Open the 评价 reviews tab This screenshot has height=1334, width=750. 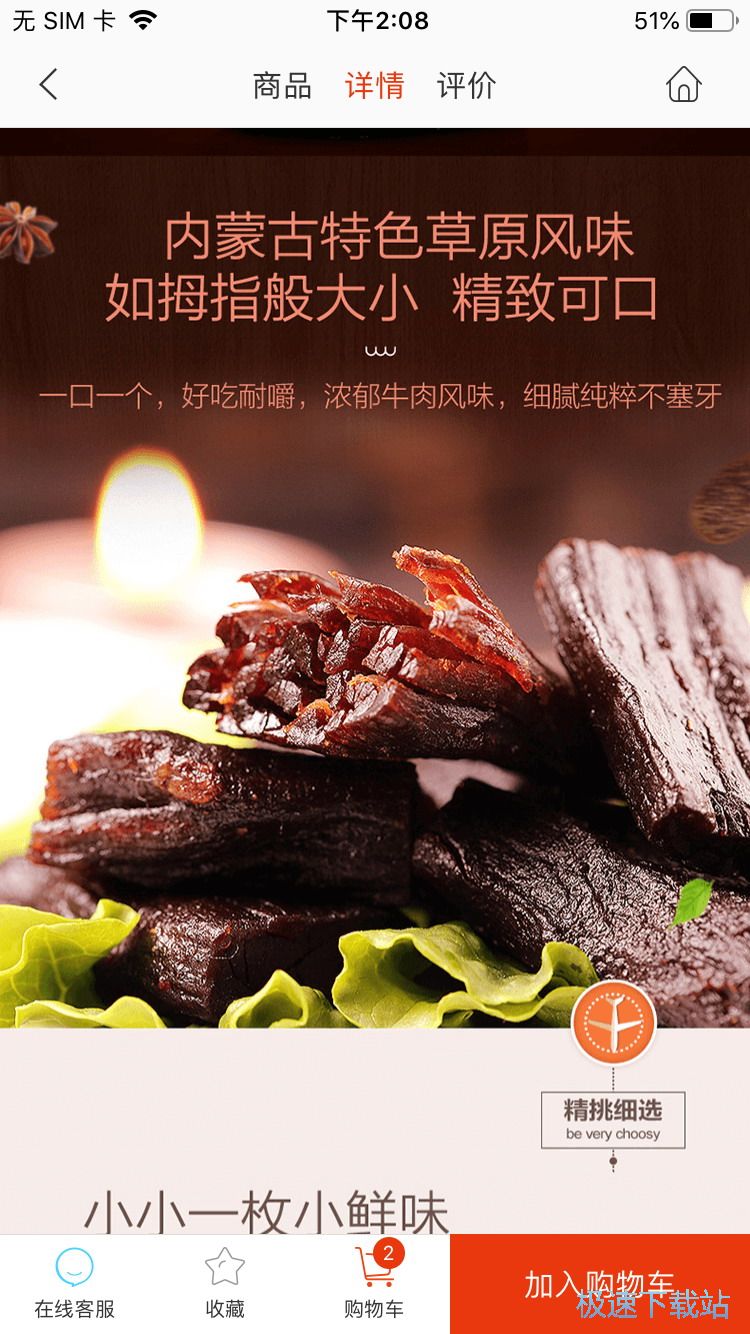[x=466, y=86]
